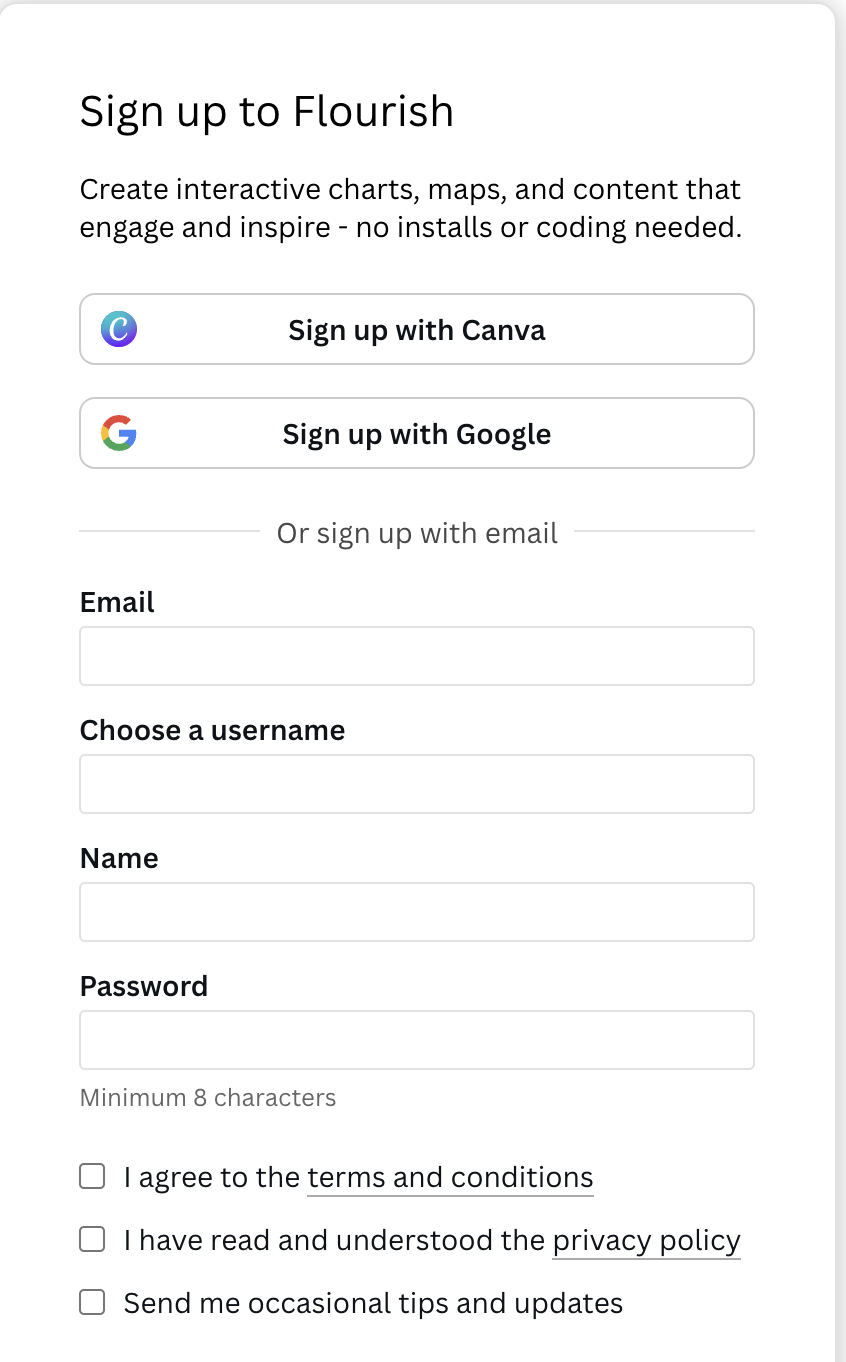View the privacy policy link

pyautogui.click(x=646, y=1241)
